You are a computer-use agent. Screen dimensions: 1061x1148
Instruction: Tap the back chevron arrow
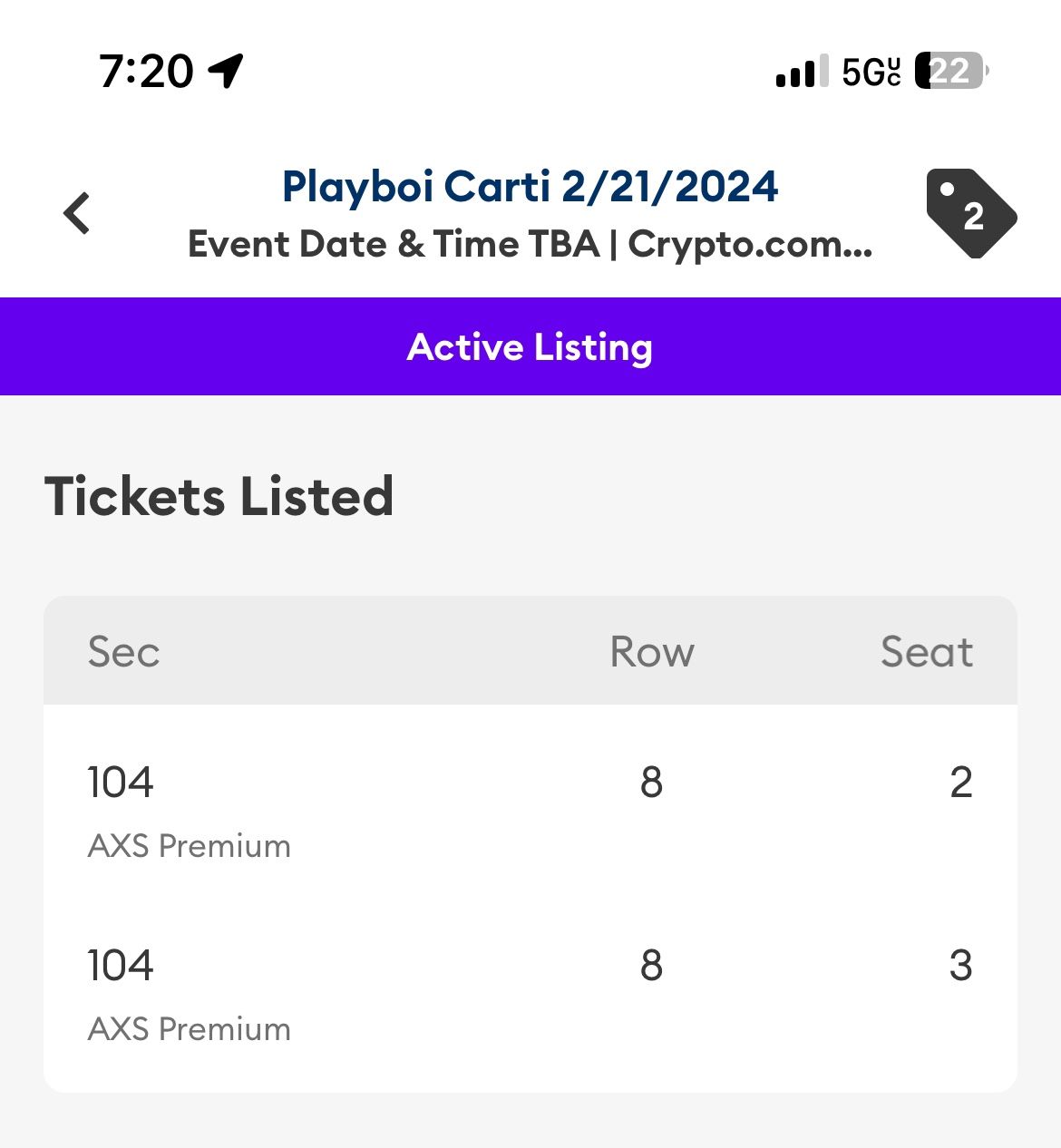pos(77,213)
